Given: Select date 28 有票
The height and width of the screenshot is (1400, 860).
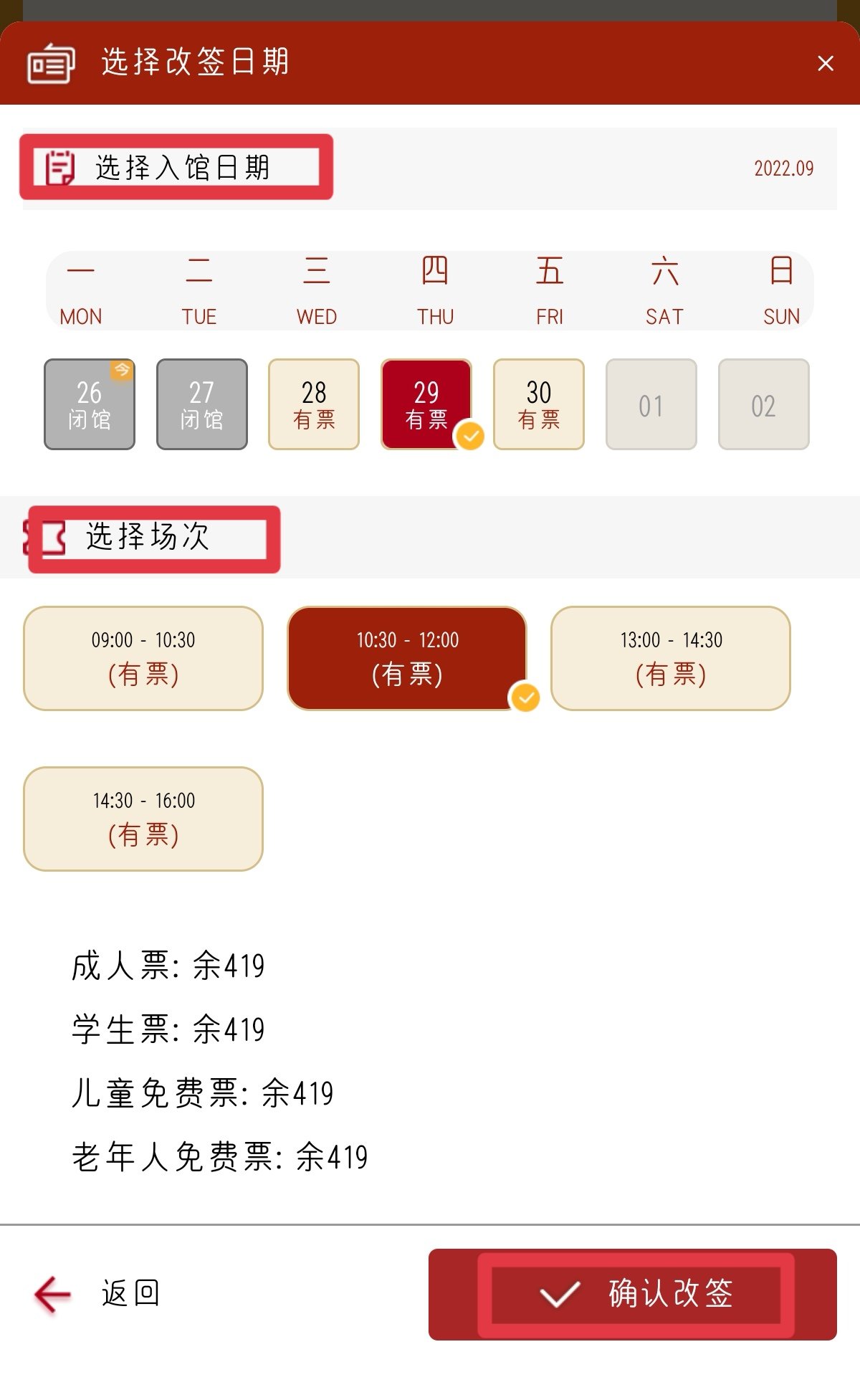Looking at the screenshot, I should (314, 404).
